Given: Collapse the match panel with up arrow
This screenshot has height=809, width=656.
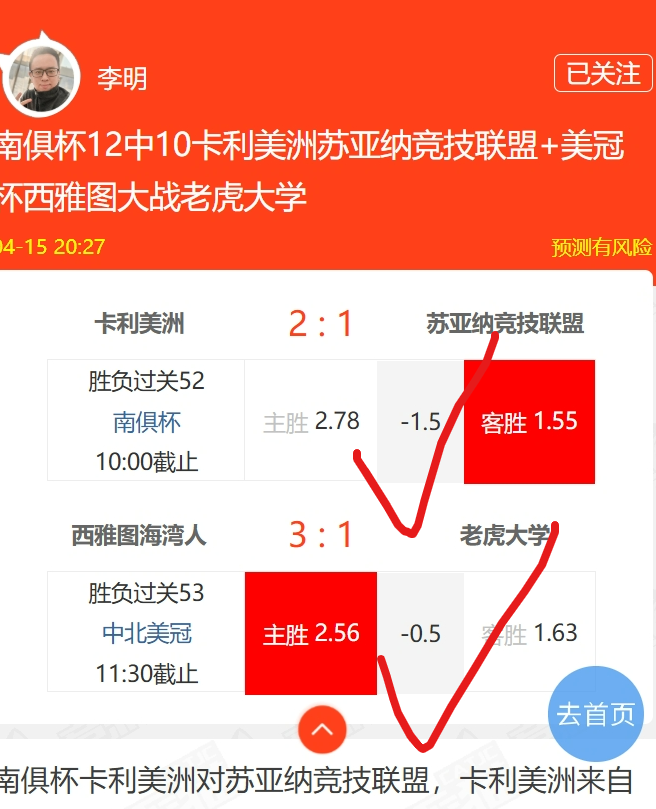Looking at the screenshot, I should pos(322,730).
